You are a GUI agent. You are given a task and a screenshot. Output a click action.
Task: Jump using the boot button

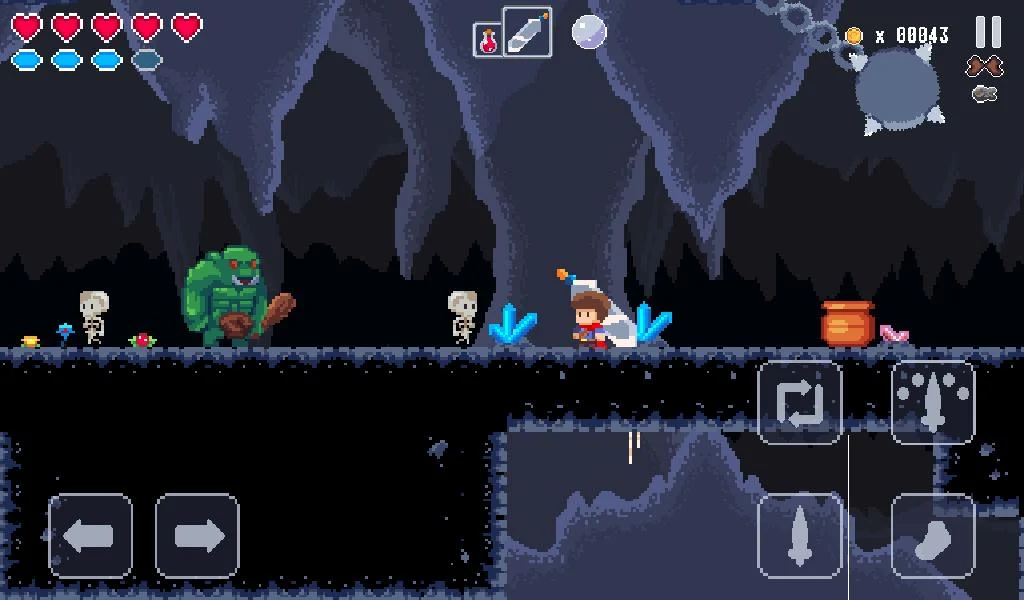[932, 535]
